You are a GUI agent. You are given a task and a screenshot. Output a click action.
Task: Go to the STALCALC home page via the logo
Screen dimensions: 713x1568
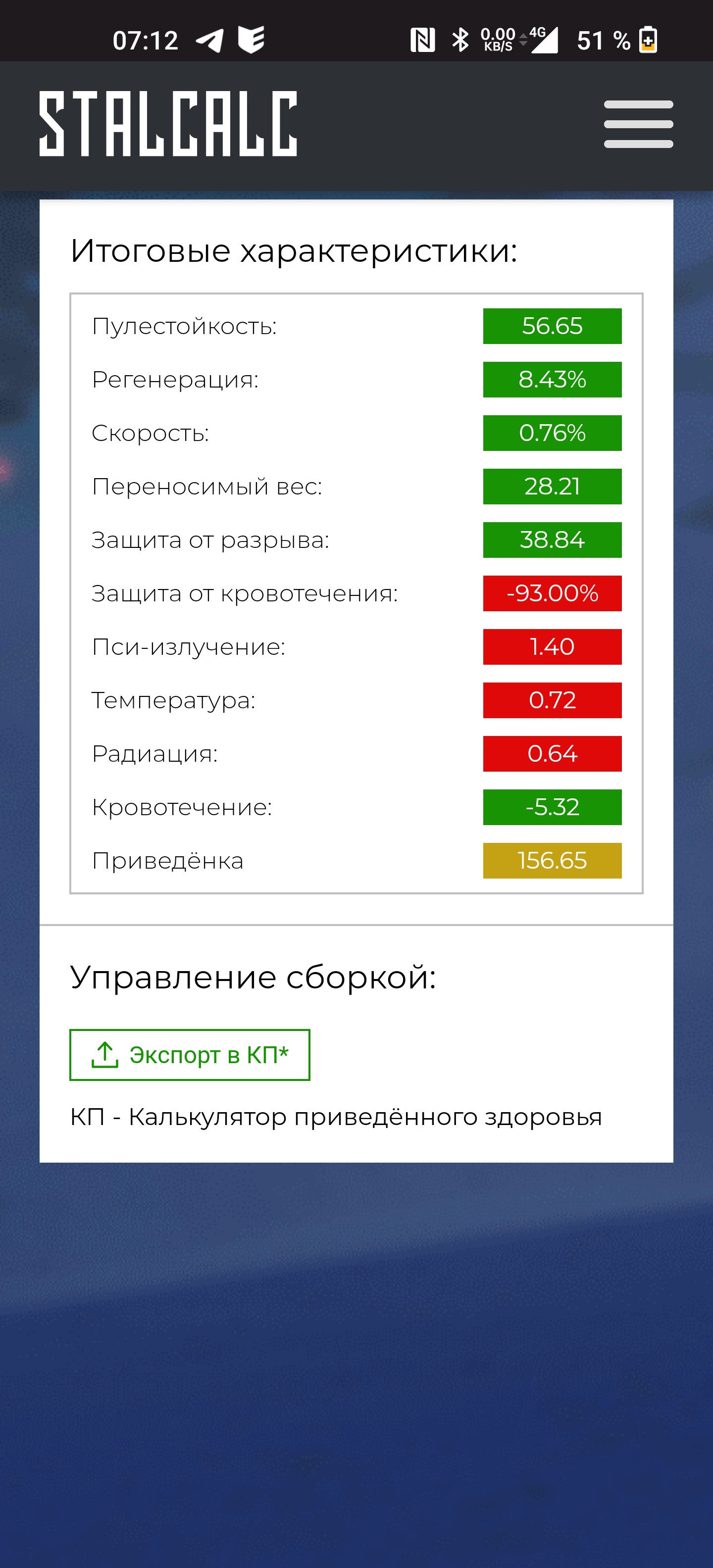point(168,124)
